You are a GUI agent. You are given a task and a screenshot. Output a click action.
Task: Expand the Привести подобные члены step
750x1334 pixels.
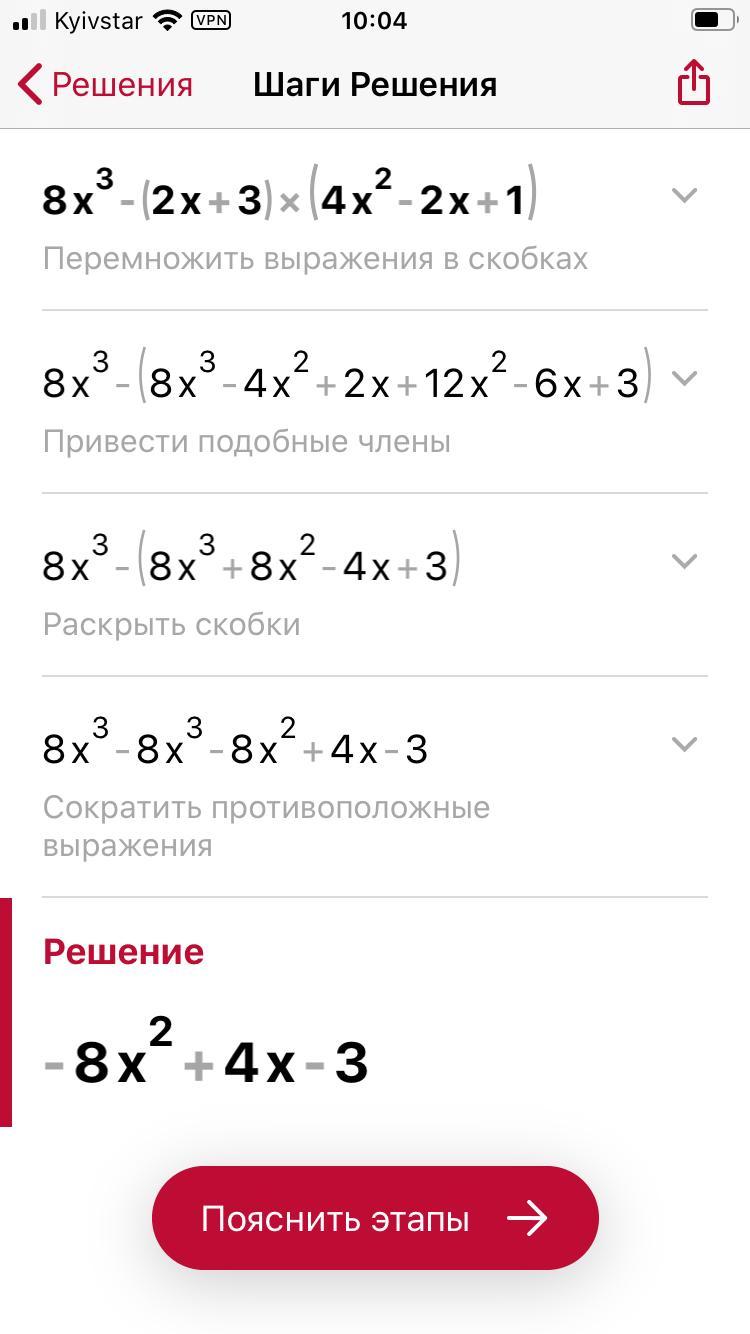click(684, 379)
